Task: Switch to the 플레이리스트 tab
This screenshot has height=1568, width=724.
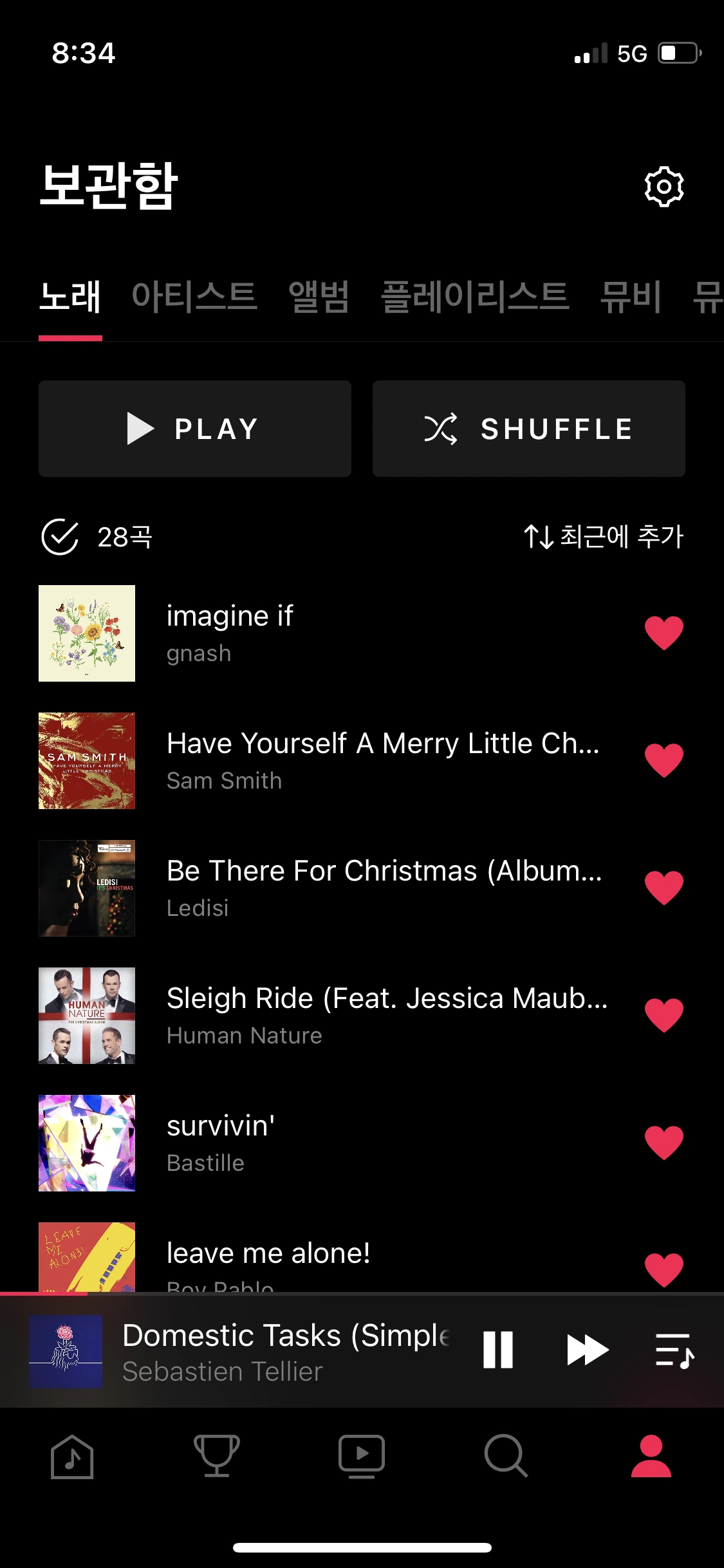Action: [x=475, y=297]
